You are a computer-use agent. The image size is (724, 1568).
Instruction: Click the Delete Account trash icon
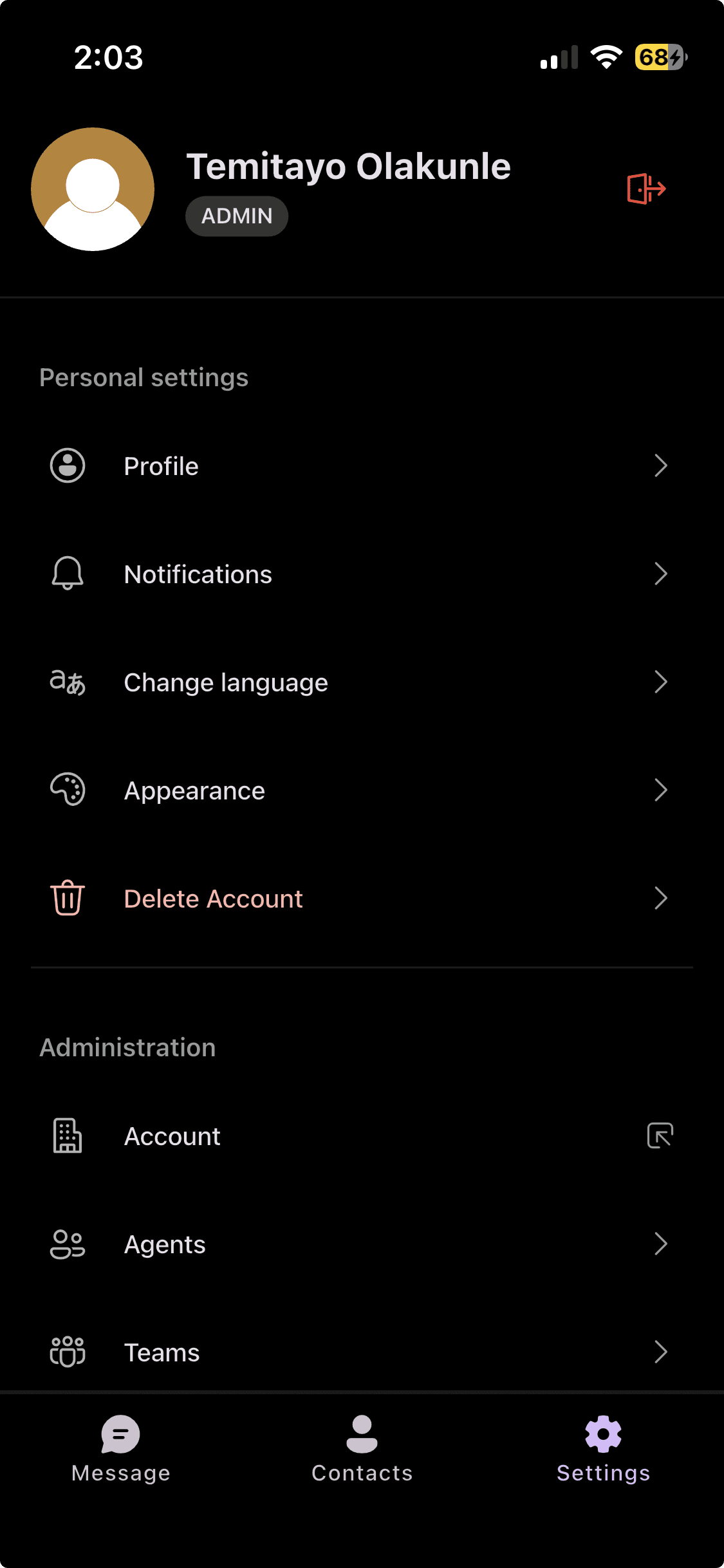click(67, 898)
